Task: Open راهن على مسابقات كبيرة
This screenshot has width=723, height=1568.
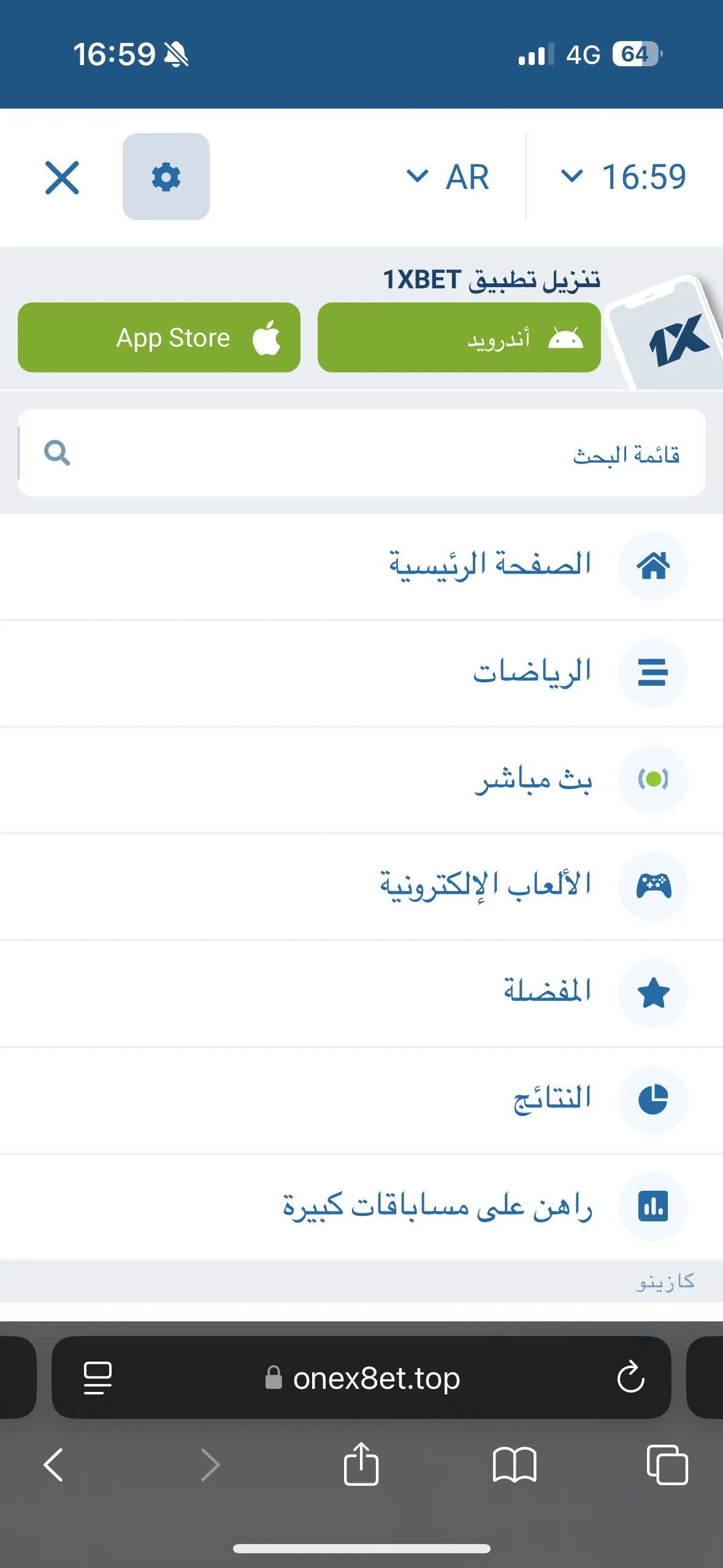Action: pyautogui.click(x=362, y=1207)
